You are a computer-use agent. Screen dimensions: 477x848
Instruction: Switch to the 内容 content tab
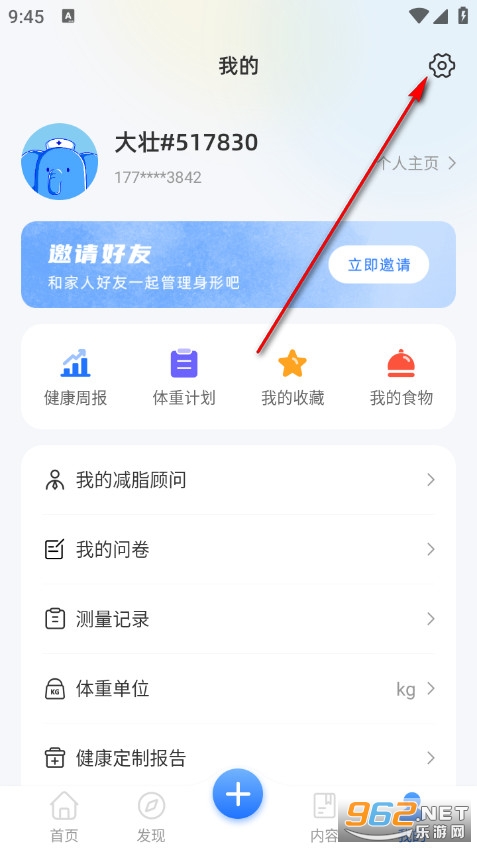coord(324,816)
